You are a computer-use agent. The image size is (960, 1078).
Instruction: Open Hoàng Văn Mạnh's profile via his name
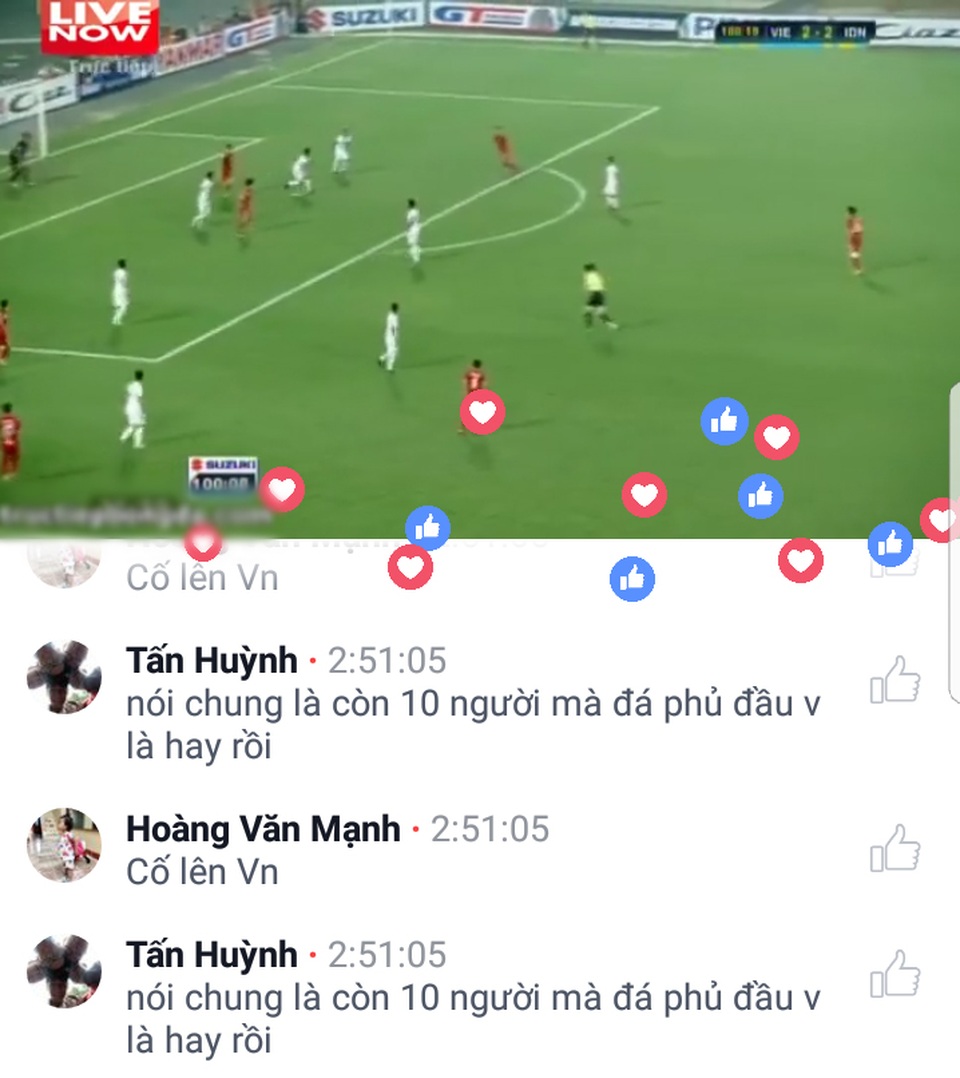tap(263, 829)
